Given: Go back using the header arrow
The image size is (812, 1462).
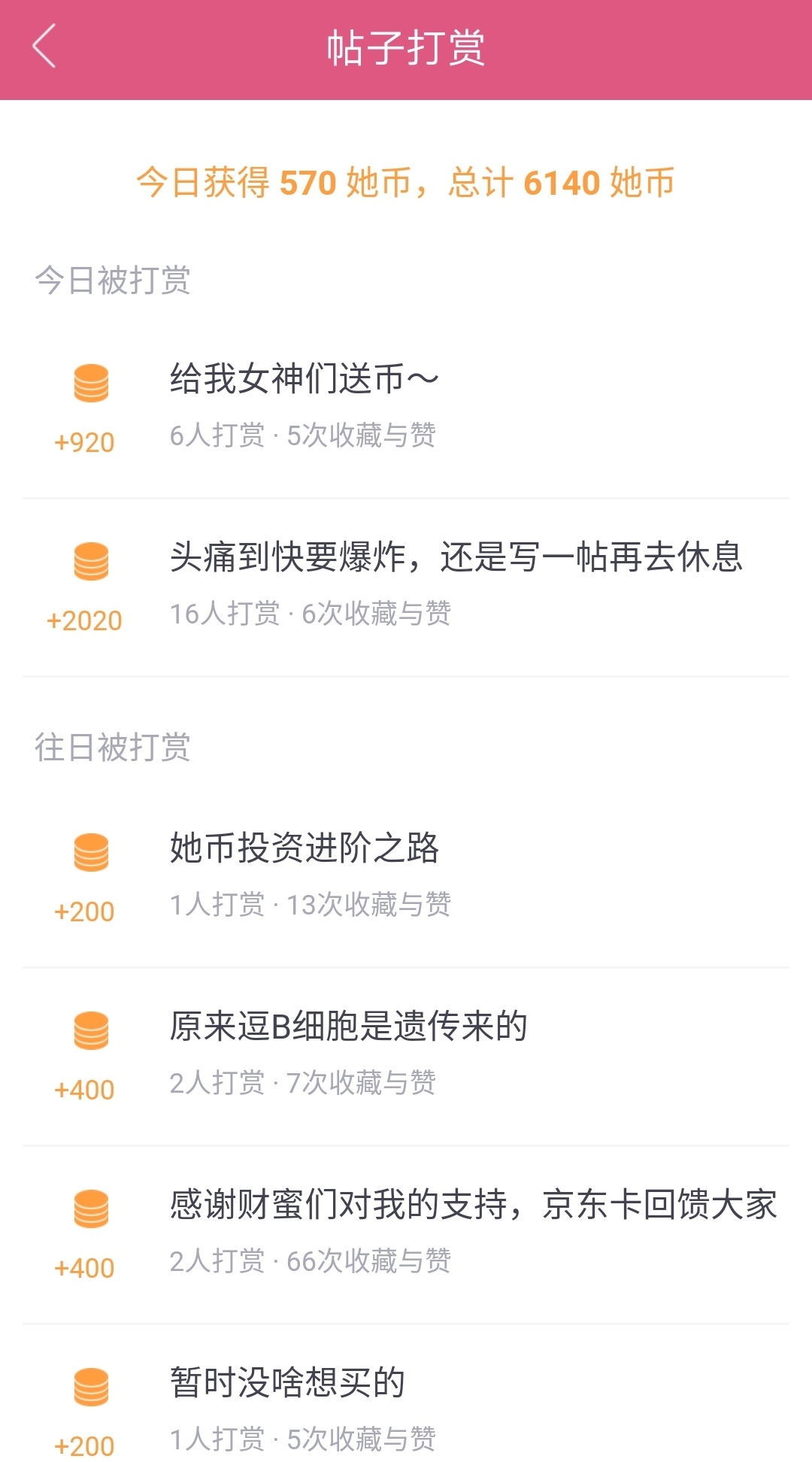Looking at the screenshot, I should pos(44,47).
